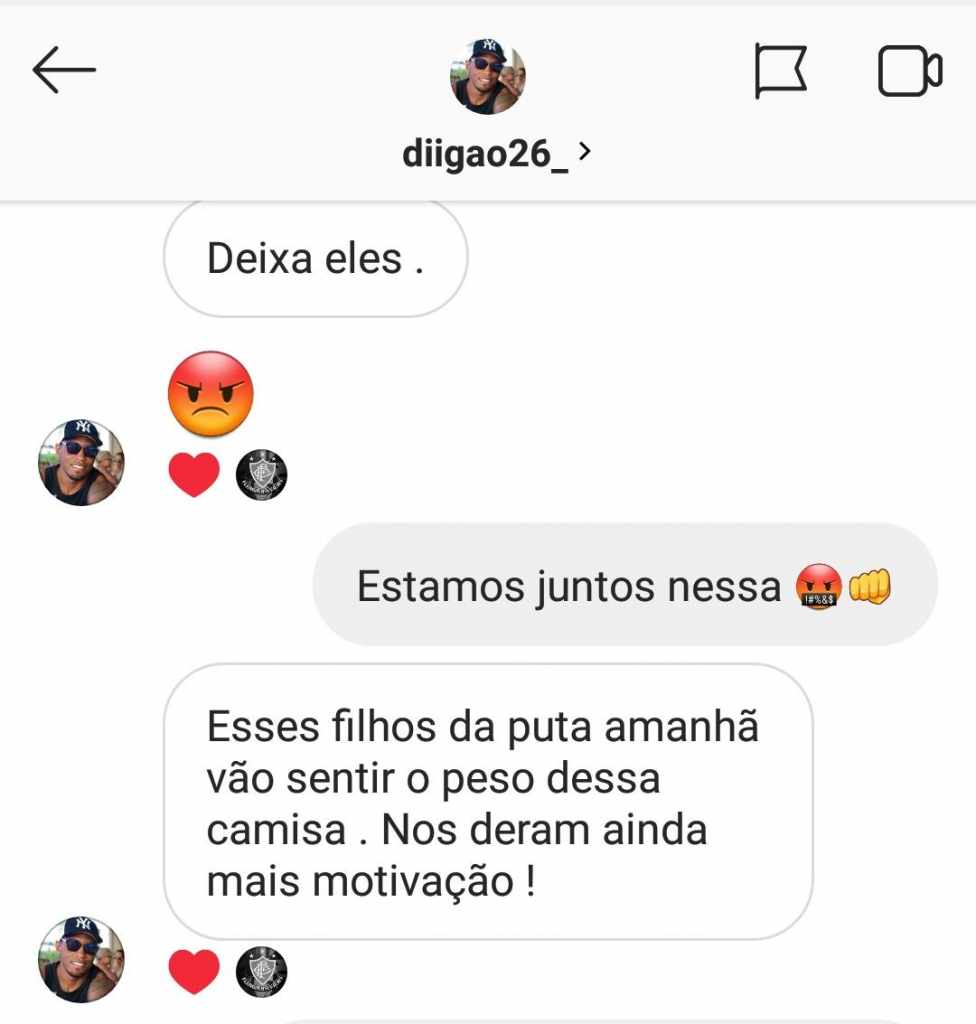Start a video call with diigao26_
976x1024 pixels.
[x=909, y=73]
